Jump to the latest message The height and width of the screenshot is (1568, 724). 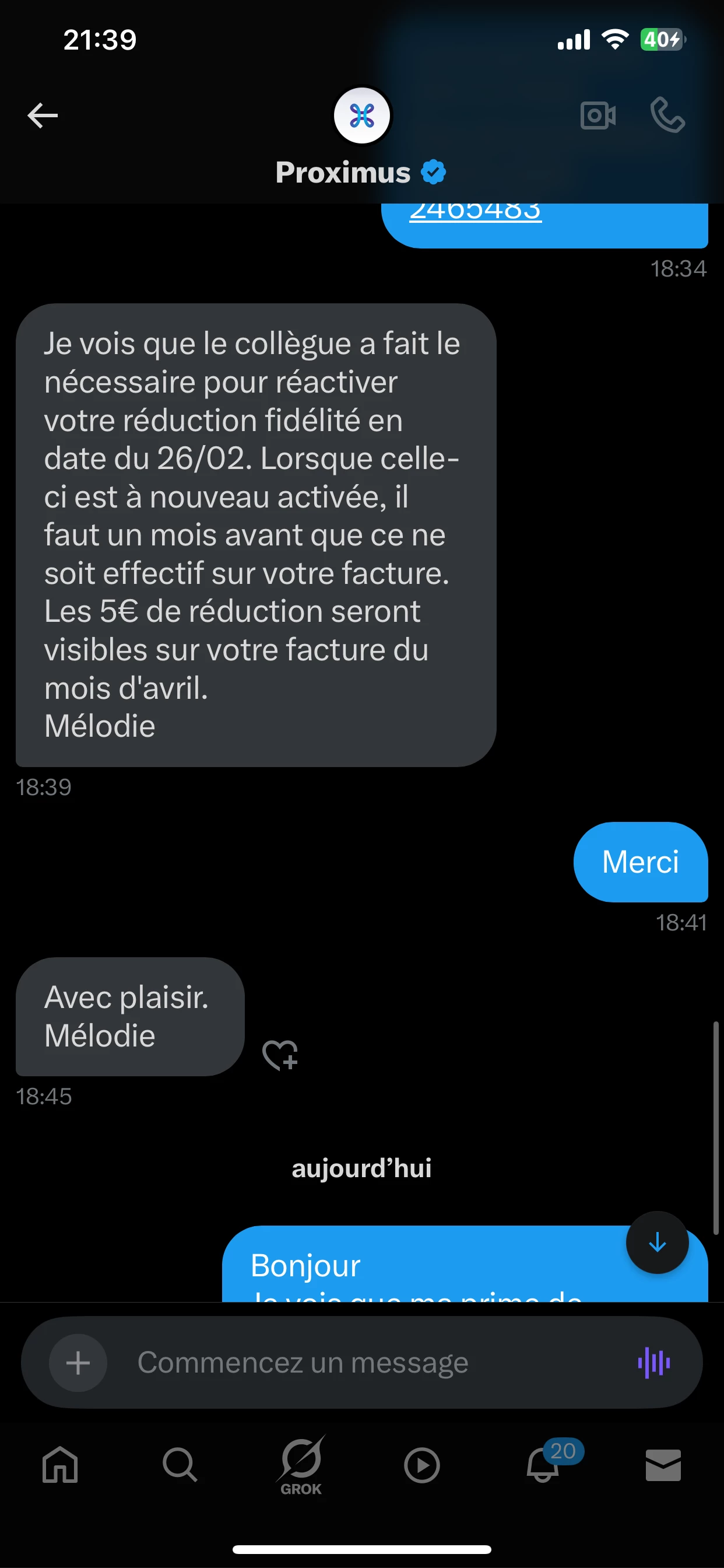point(657,1242)
